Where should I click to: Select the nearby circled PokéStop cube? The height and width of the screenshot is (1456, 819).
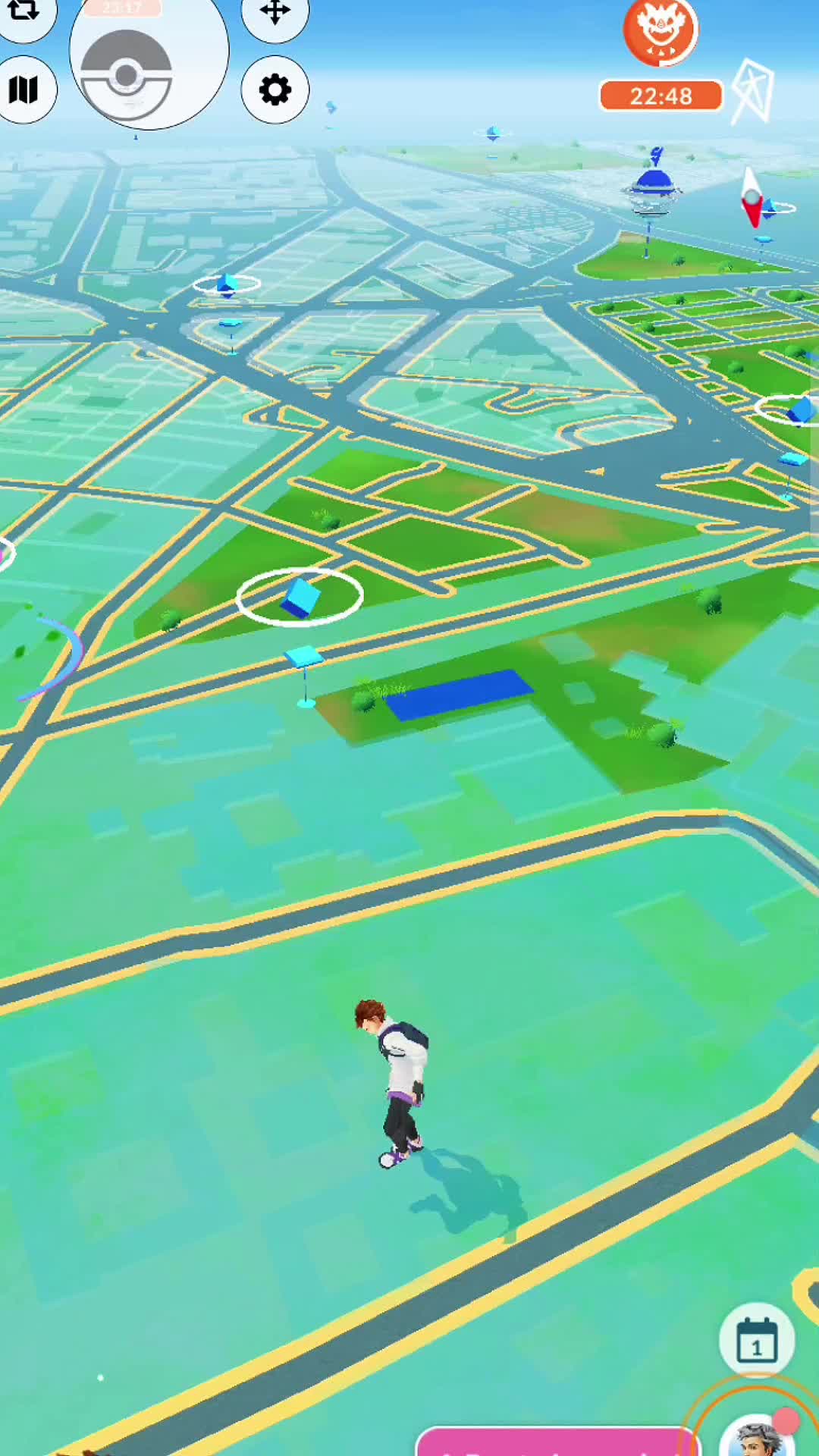coord(300,598)
